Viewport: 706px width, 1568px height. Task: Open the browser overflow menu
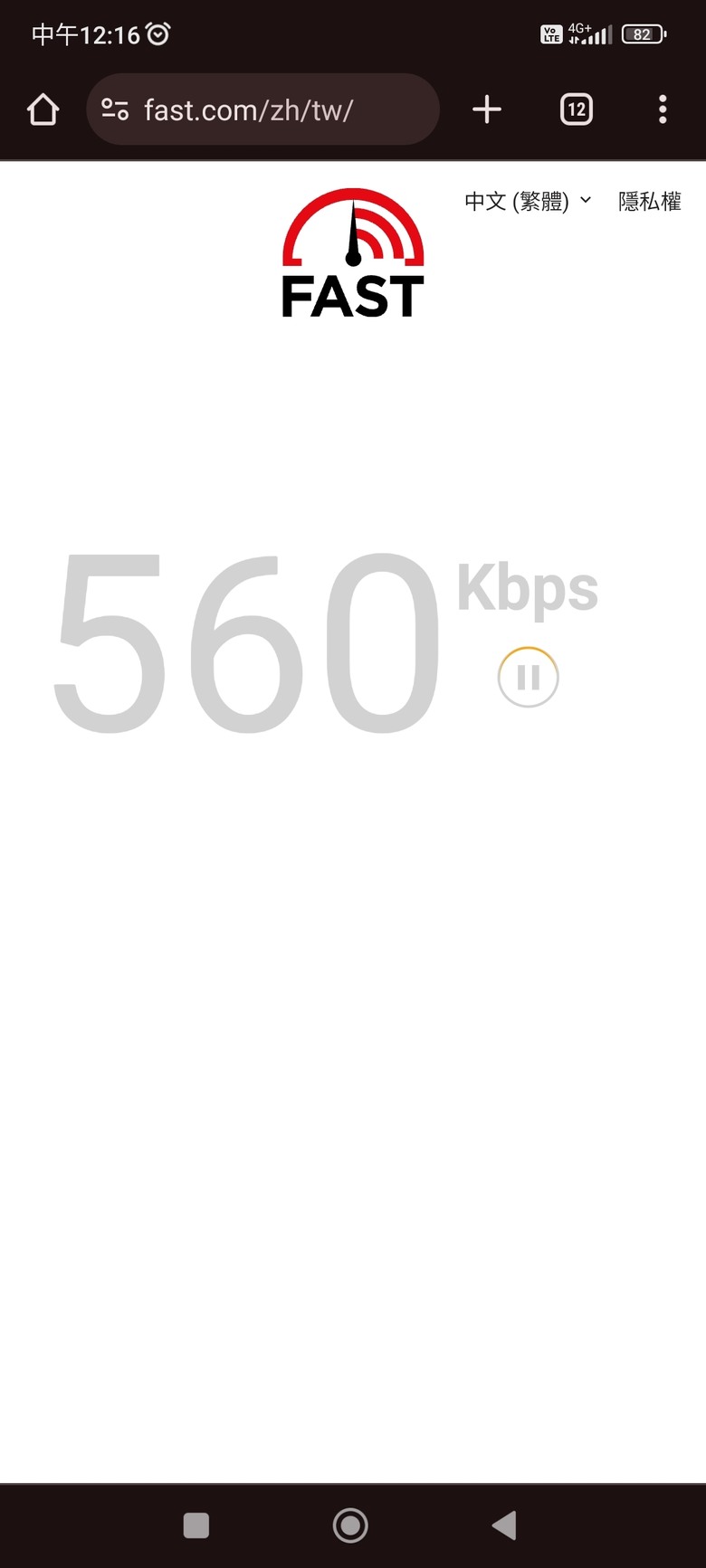[x=663, y=109]
